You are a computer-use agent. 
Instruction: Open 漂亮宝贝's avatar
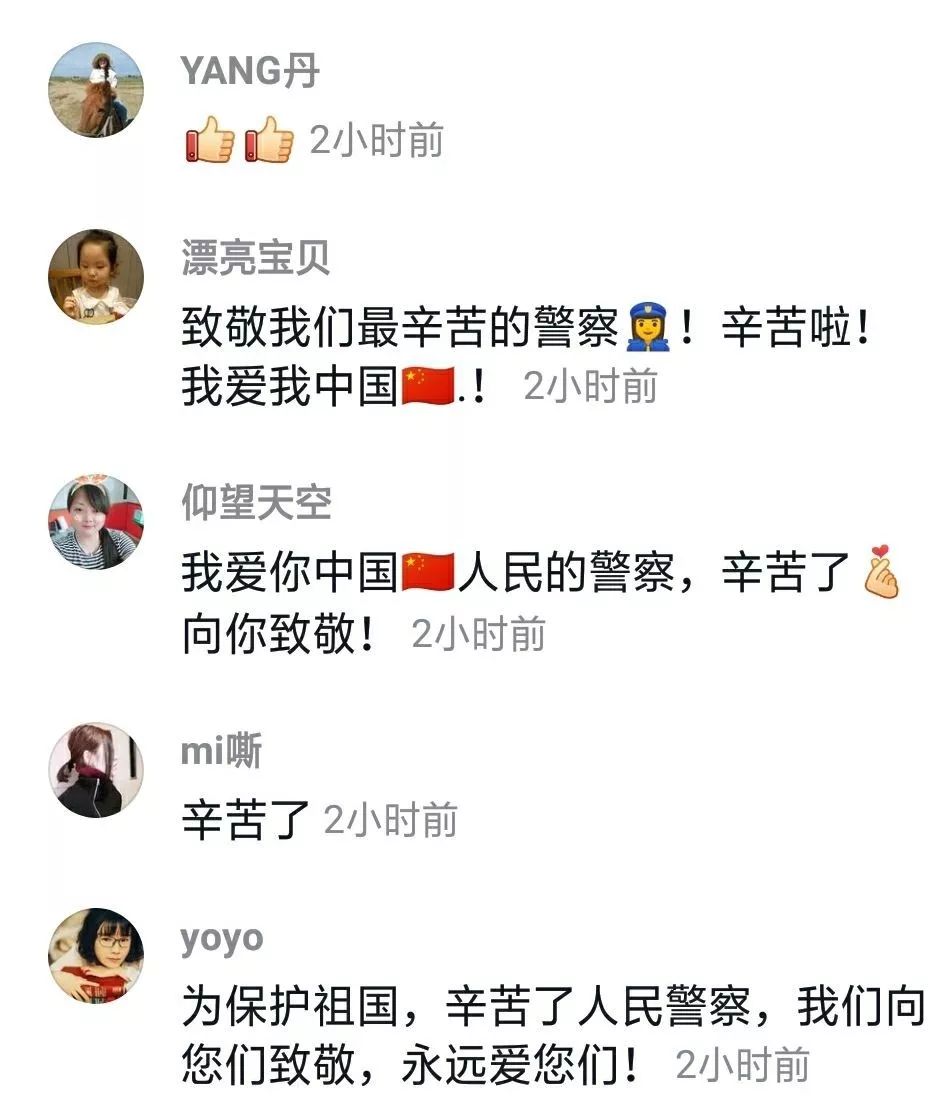pos(96,277)
